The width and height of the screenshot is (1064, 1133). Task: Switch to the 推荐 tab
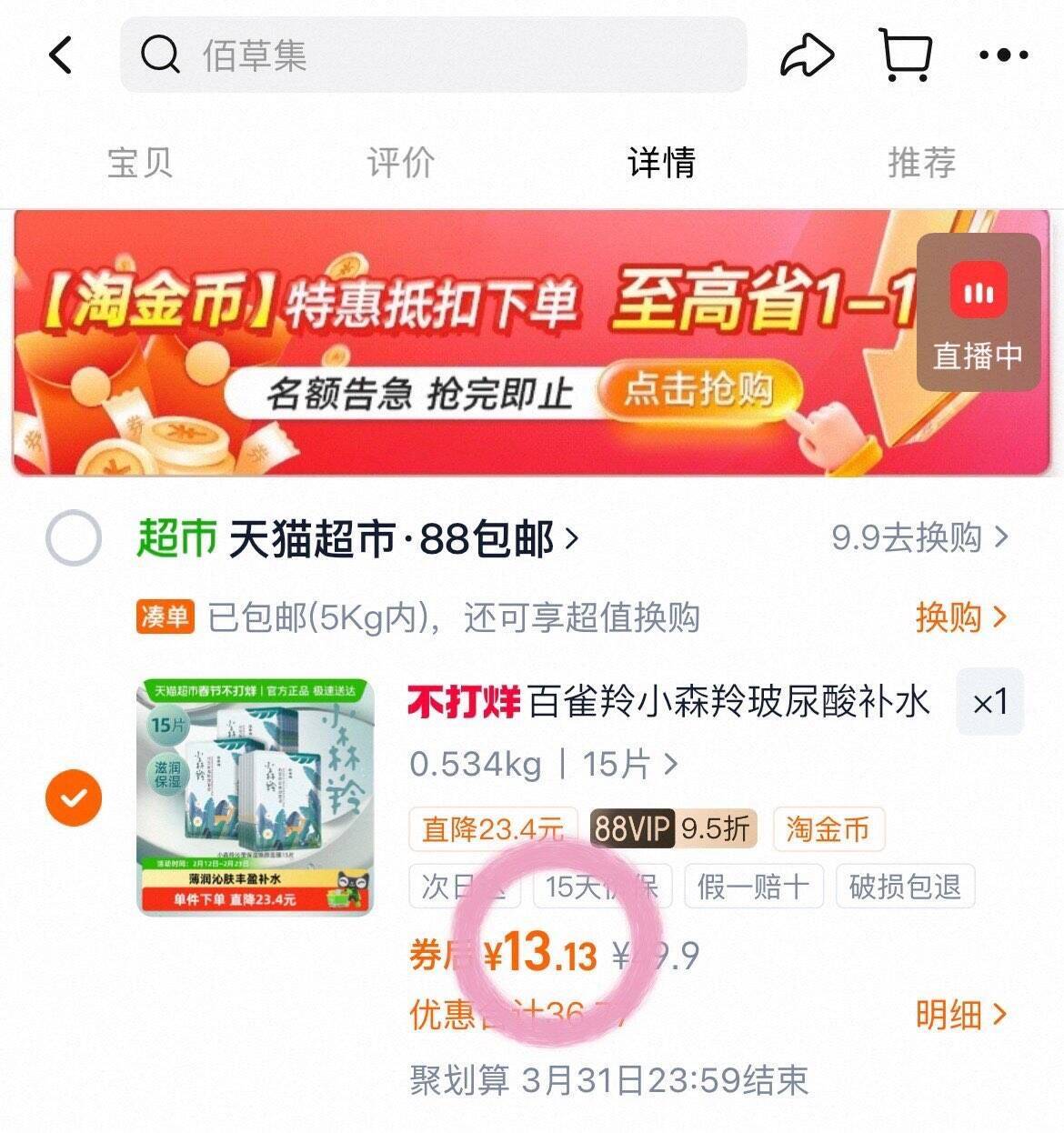click(921, 163)
